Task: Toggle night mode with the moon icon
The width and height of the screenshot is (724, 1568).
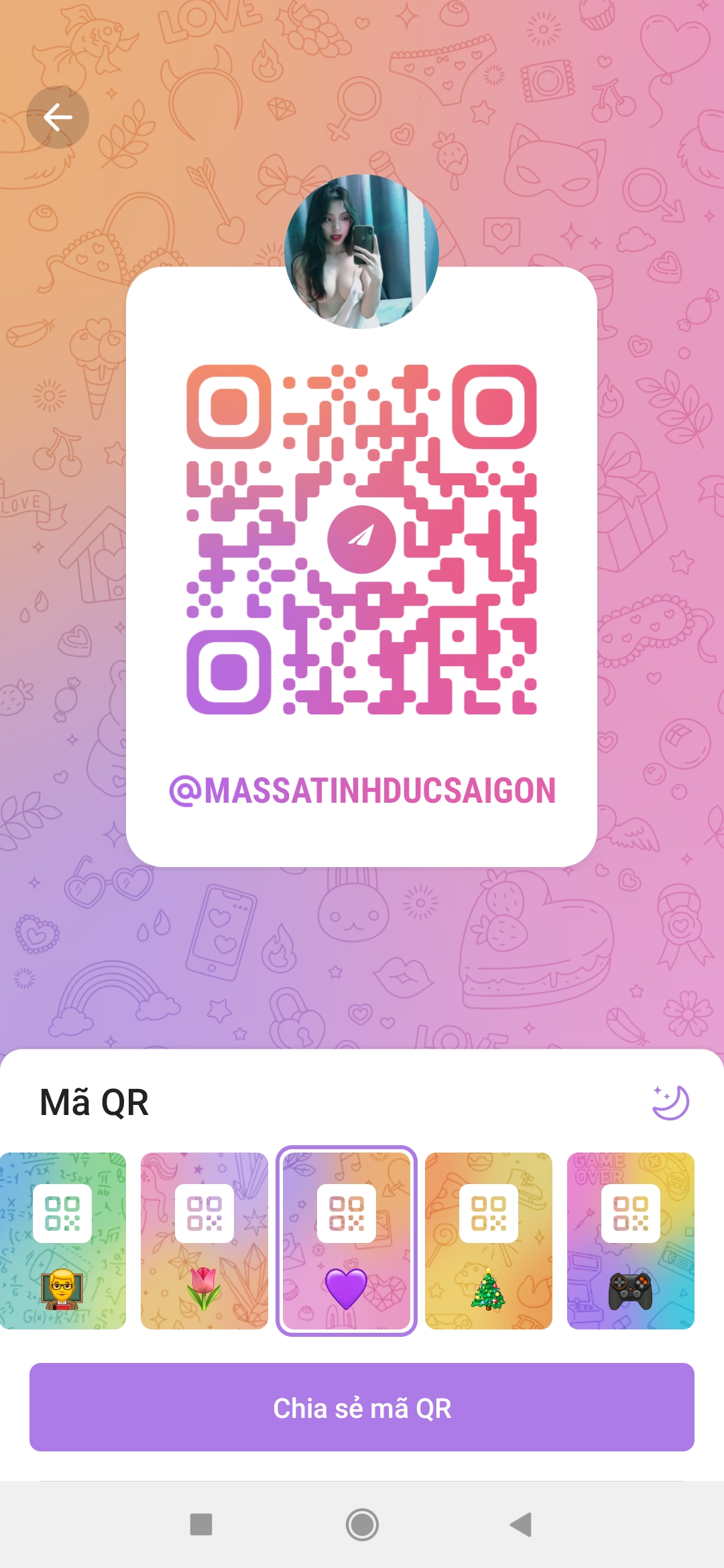Action: coord(670,1102)
